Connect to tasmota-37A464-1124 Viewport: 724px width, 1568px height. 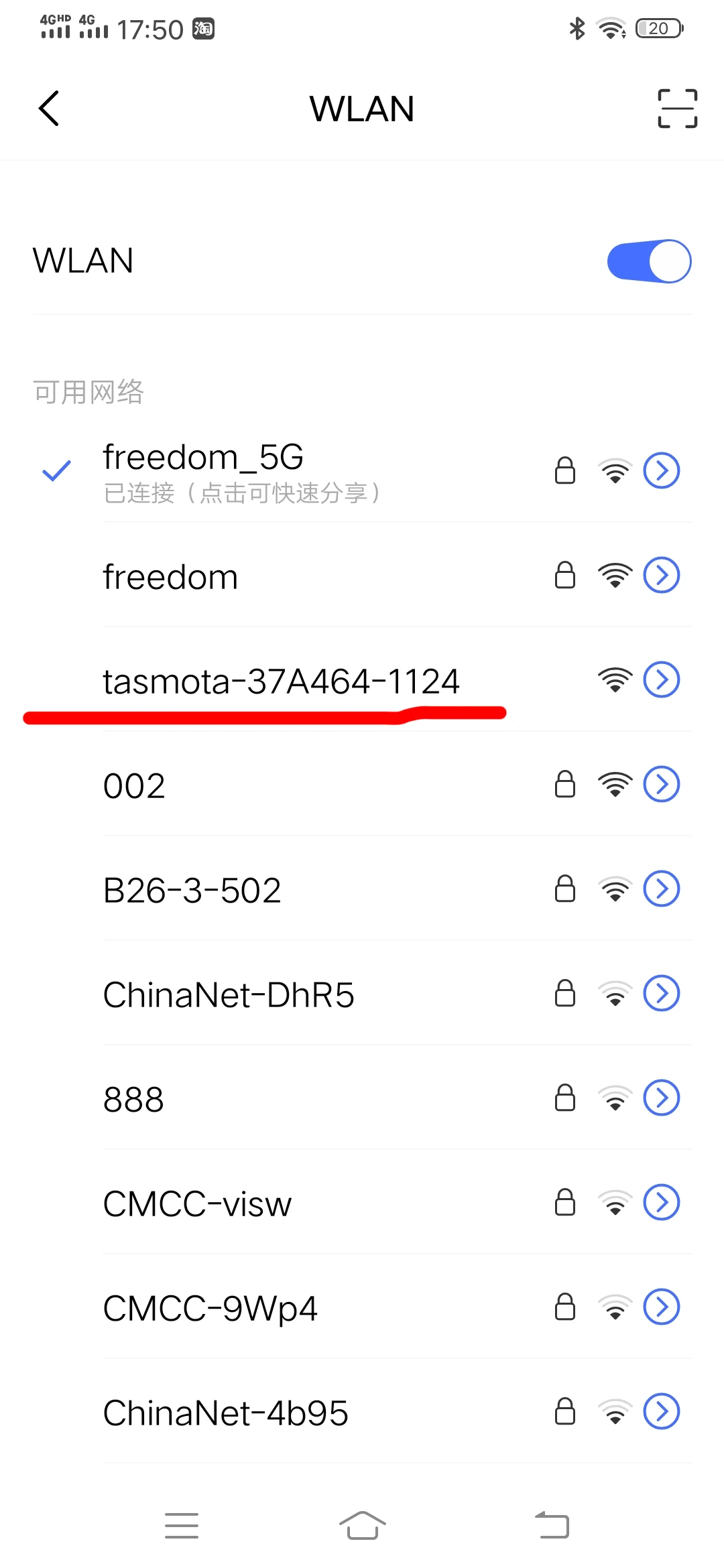pyautogui.click(x=282, y=681)
